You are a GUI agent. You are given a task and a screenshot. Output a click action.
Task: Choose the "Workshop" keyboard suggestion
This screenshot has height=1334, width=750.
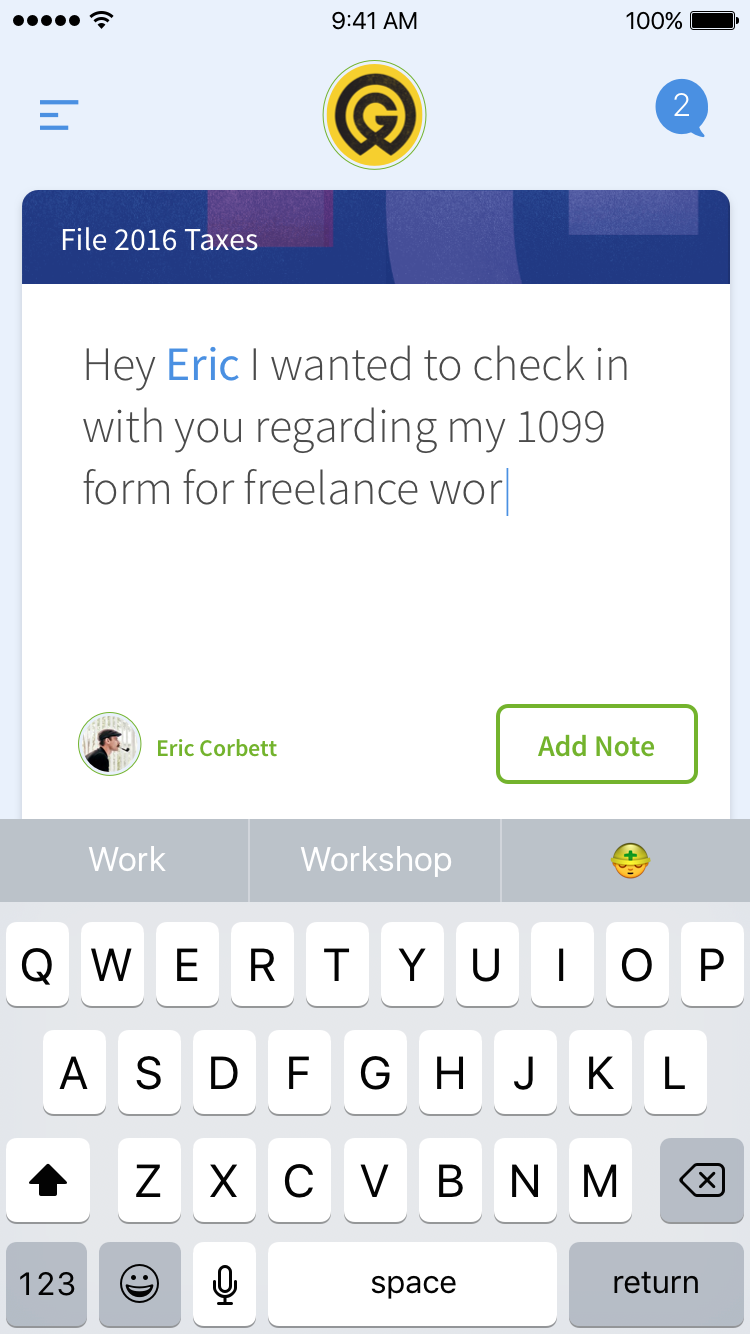(x=376, y=860)
